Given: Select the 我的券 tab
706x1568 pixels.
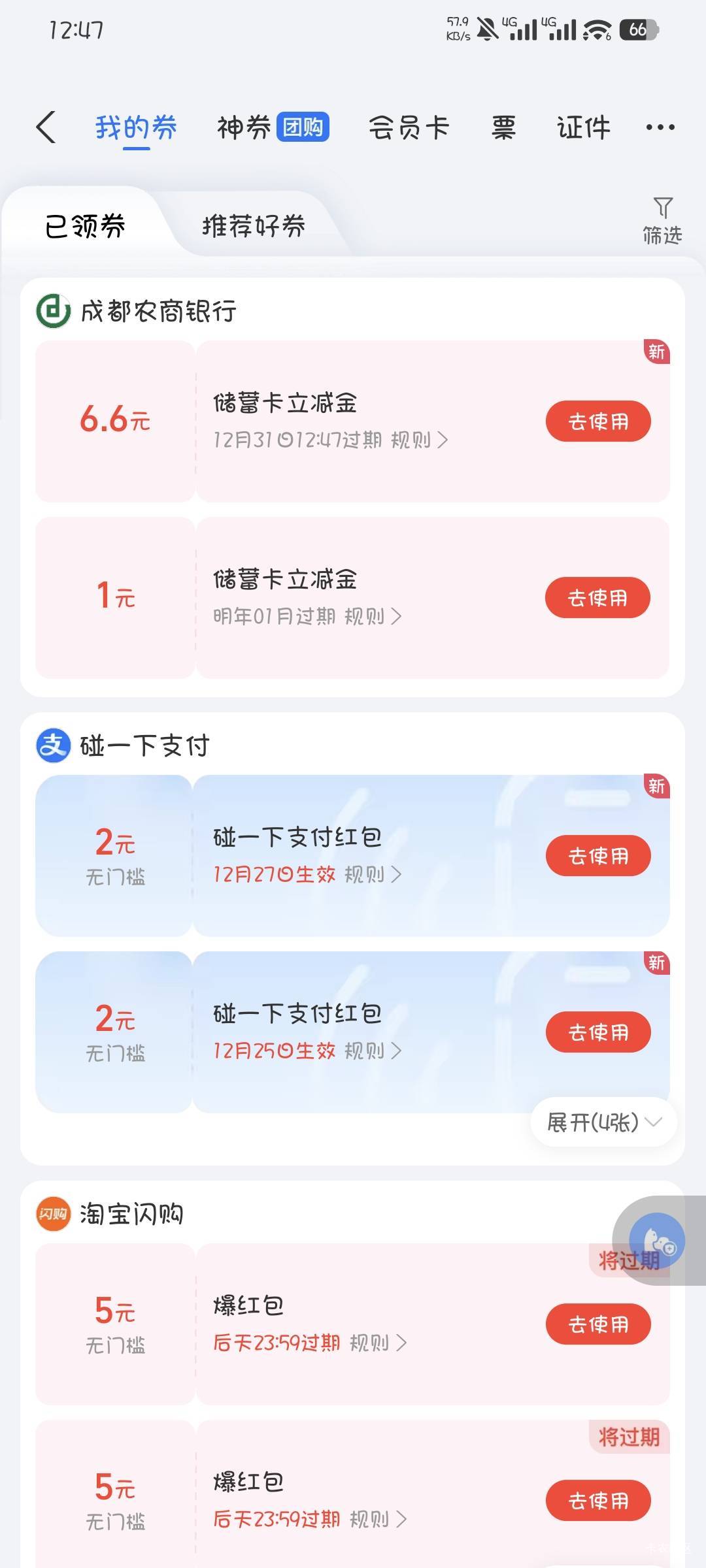Looking at the screenshot, I should pos(136,127).
